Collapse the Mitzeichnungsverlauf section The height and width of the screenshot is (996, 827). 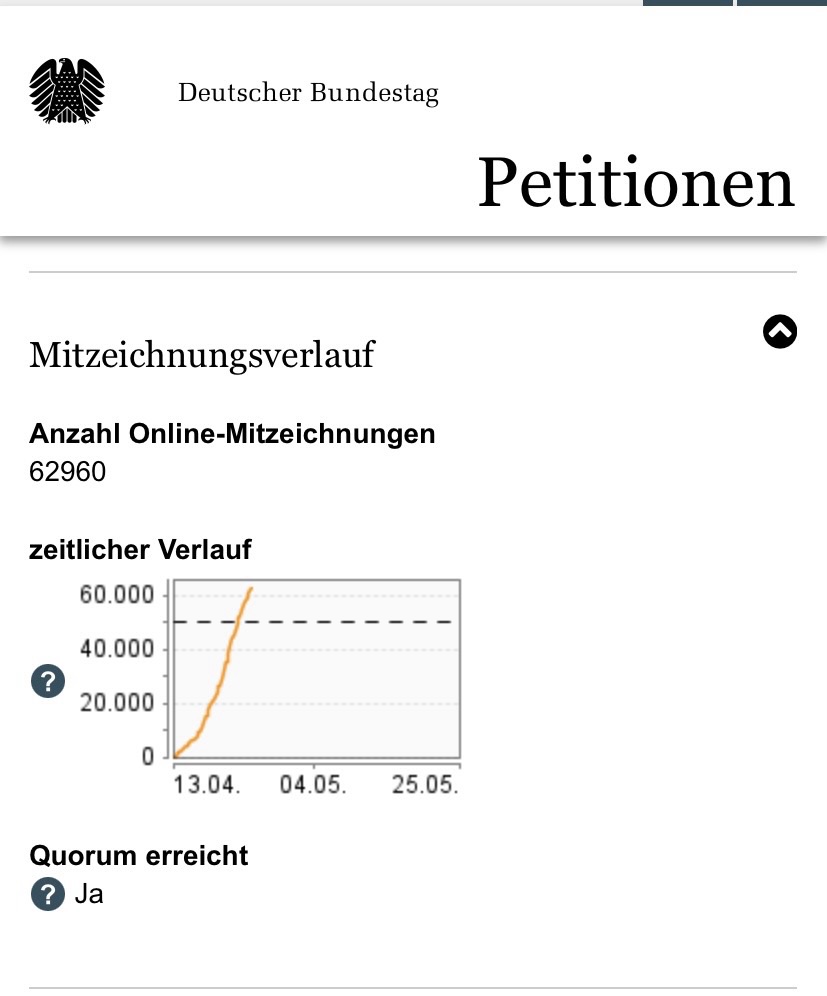pos(780,331)
